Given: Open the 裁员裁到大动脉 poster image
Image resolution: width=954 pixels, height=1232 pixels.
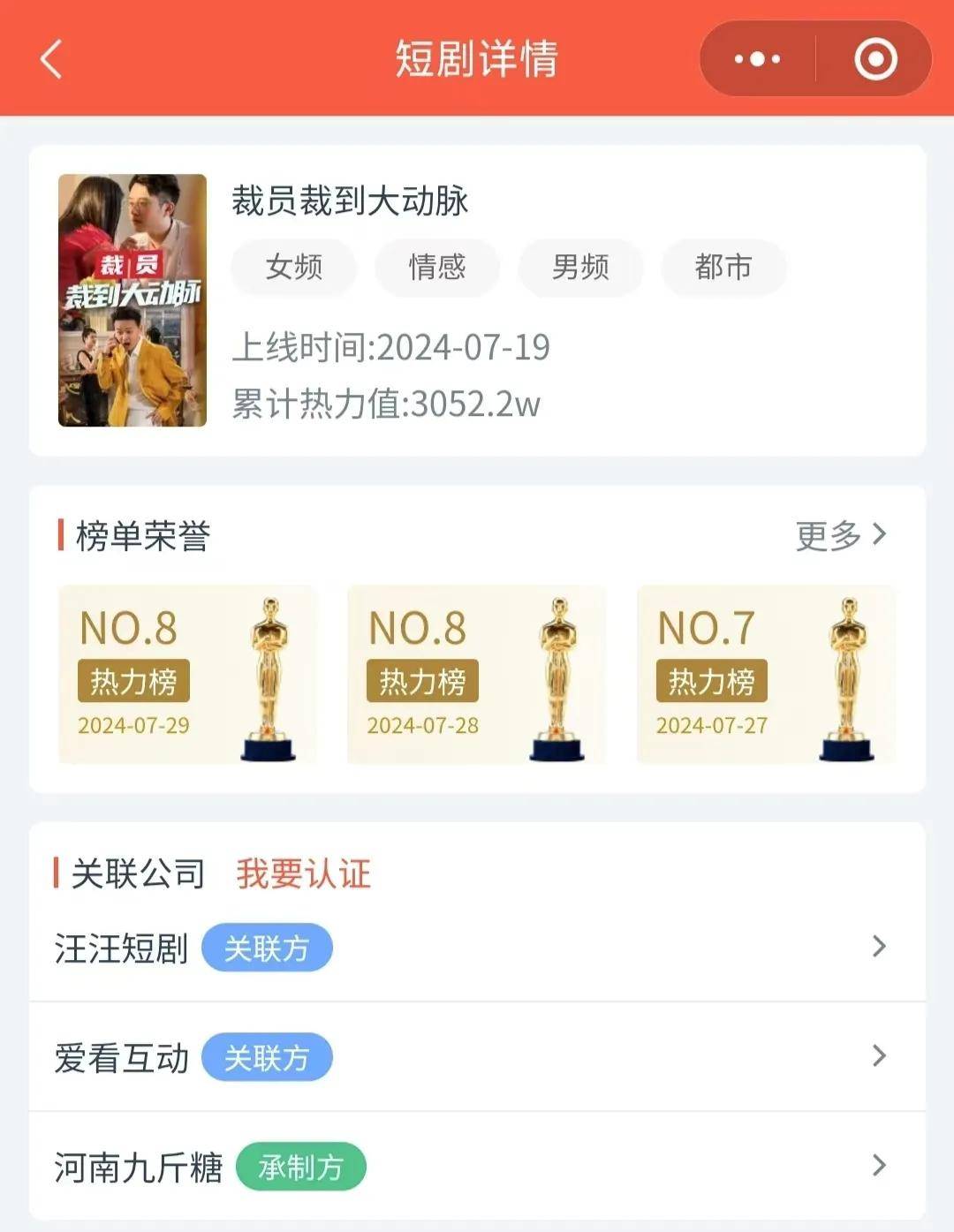Looking at the screenshot, I should point(132,300).
